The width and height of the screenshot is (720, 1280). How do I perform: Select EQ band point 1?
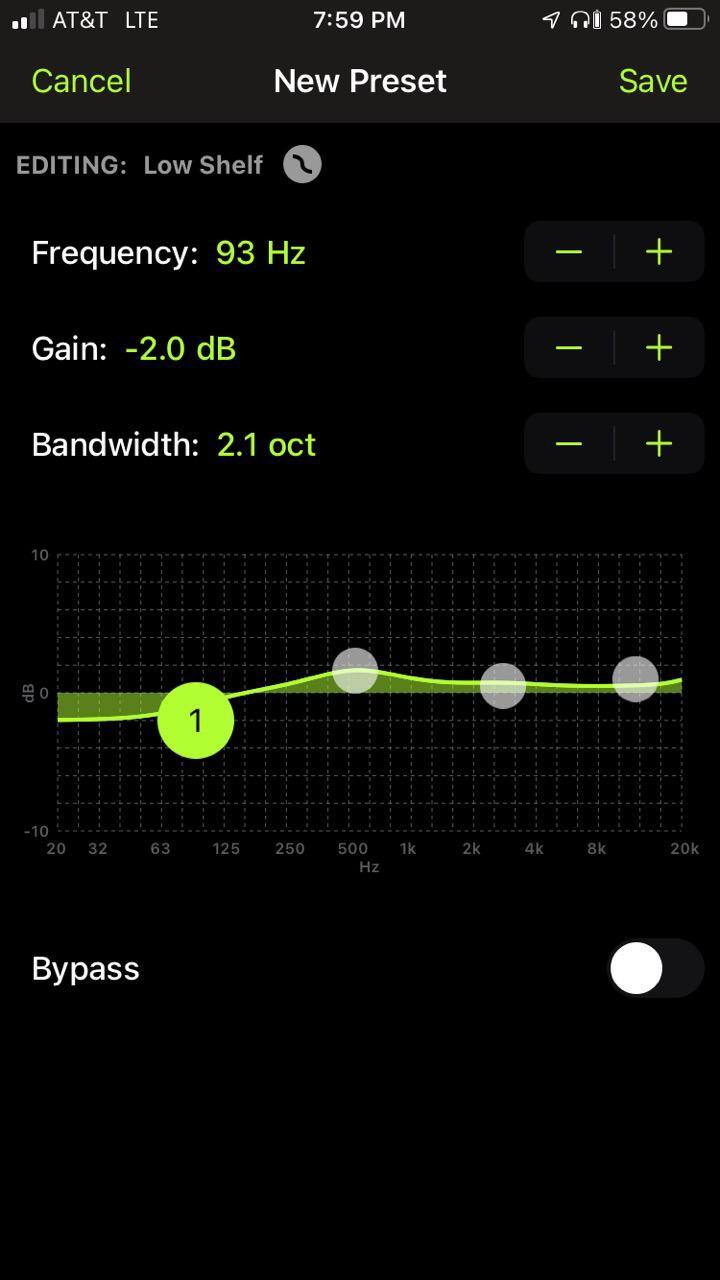(x=196, y=720)
